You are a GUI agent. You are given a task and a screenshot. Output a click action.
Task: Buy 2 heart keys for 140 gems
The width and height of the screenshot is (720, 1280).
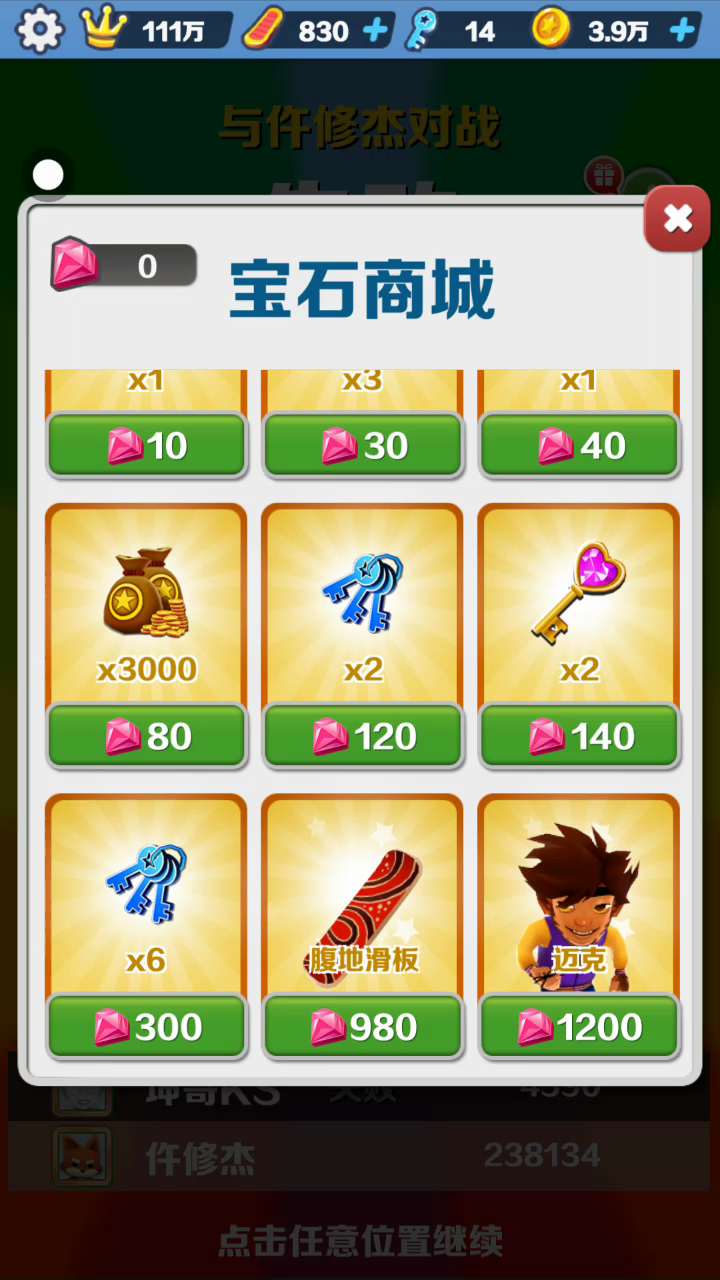tap(579, 737)
